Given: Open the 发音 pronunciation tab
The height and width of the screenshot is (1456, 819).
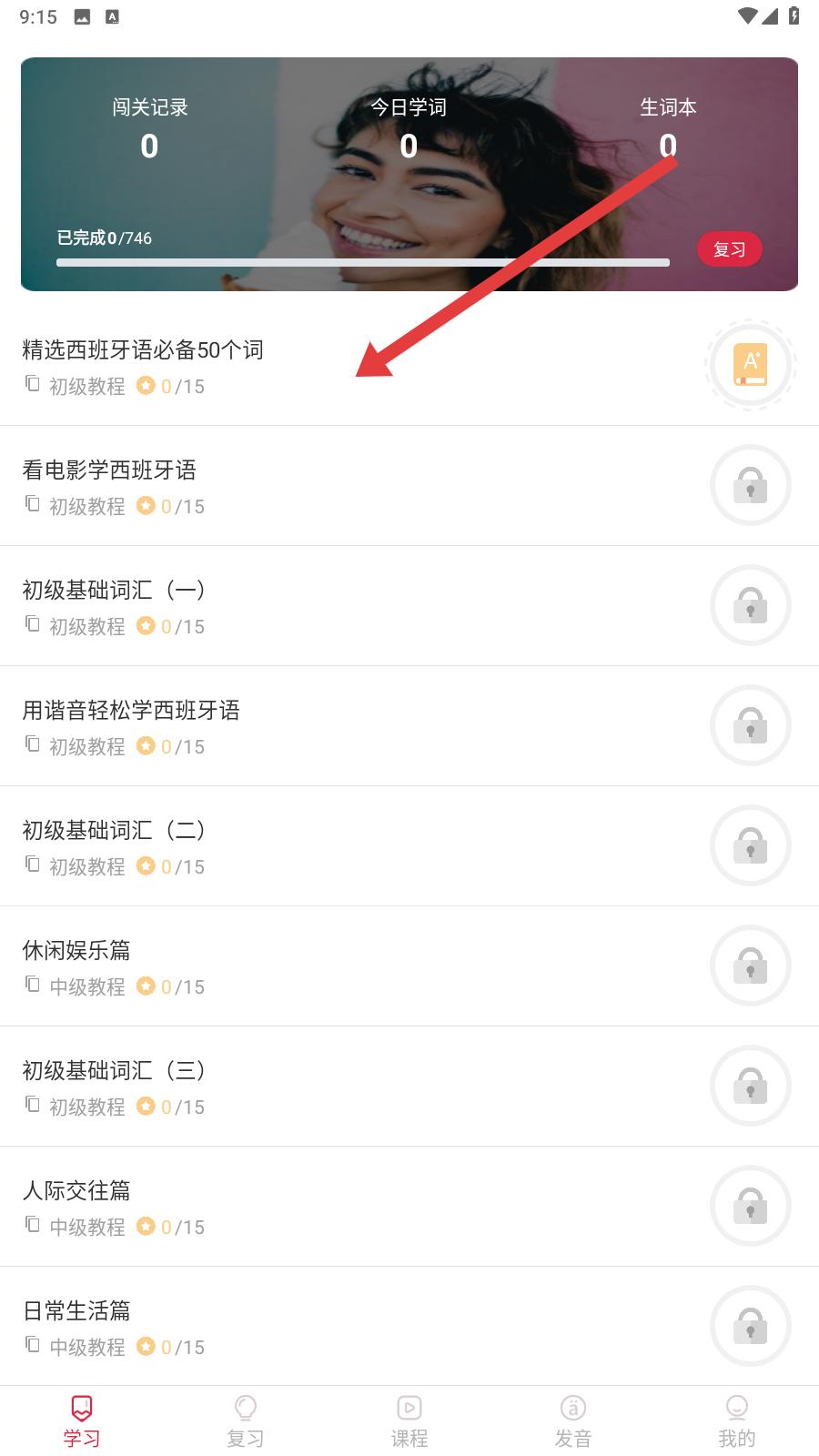Looking at the screenshot, I should coord(573,1421).
